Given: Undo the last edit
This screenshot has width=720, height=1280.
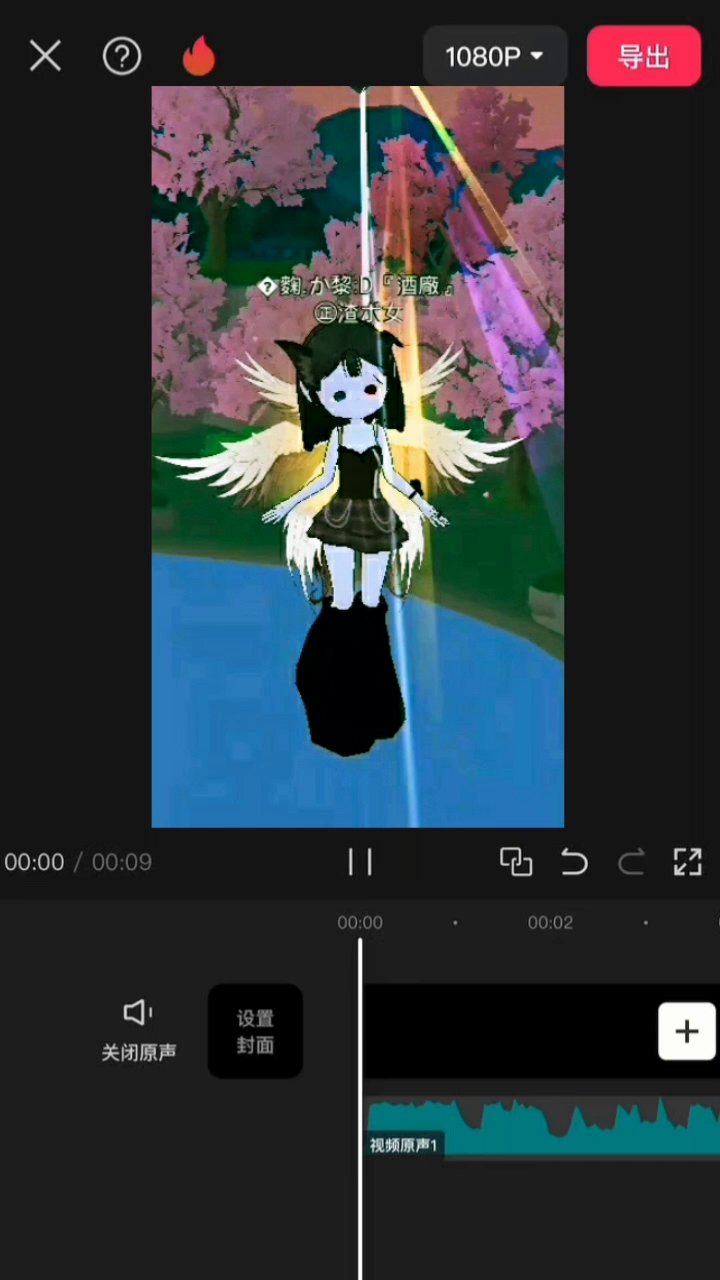Looking at the screenshot, I should [574, 862].
